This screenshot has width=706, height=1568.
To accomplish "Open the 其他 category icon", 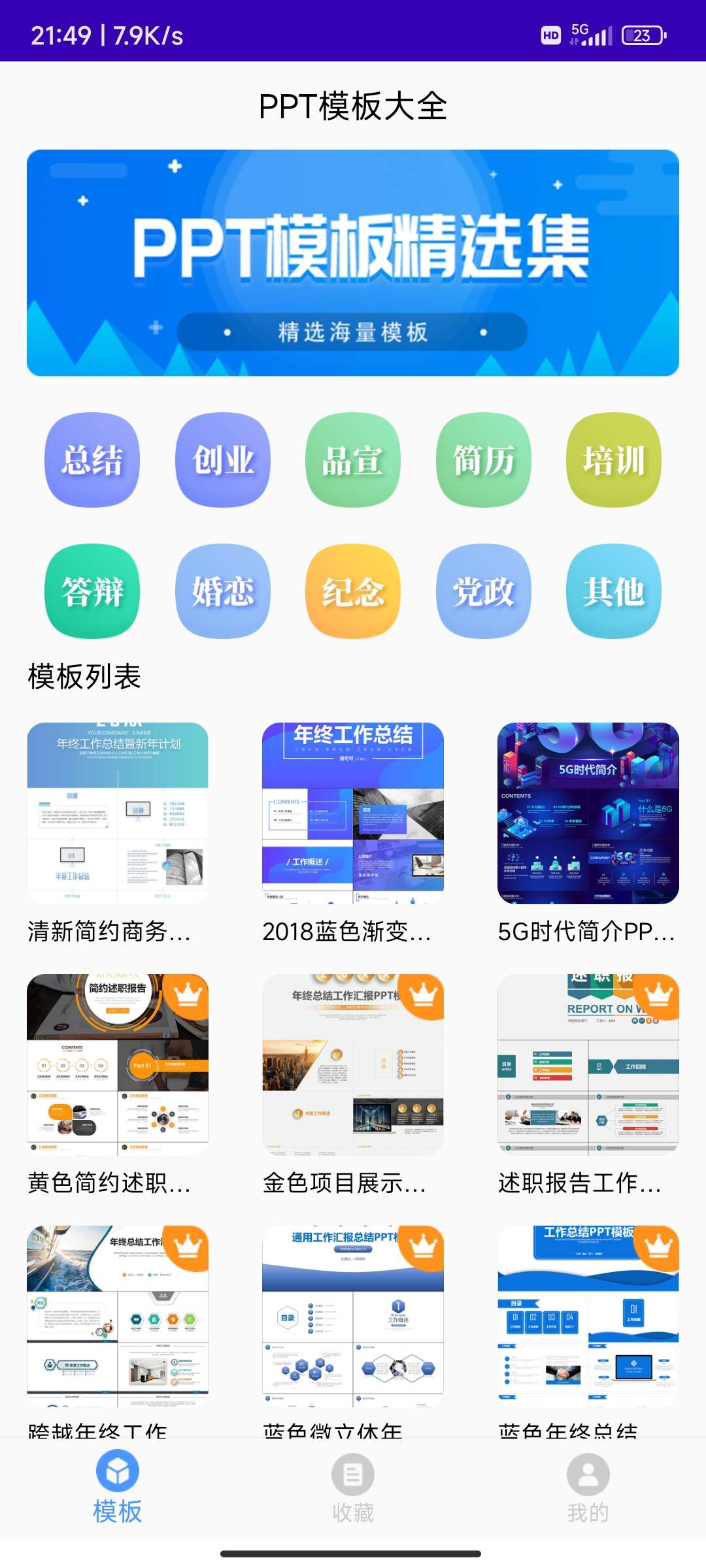I will coord(613,591).
